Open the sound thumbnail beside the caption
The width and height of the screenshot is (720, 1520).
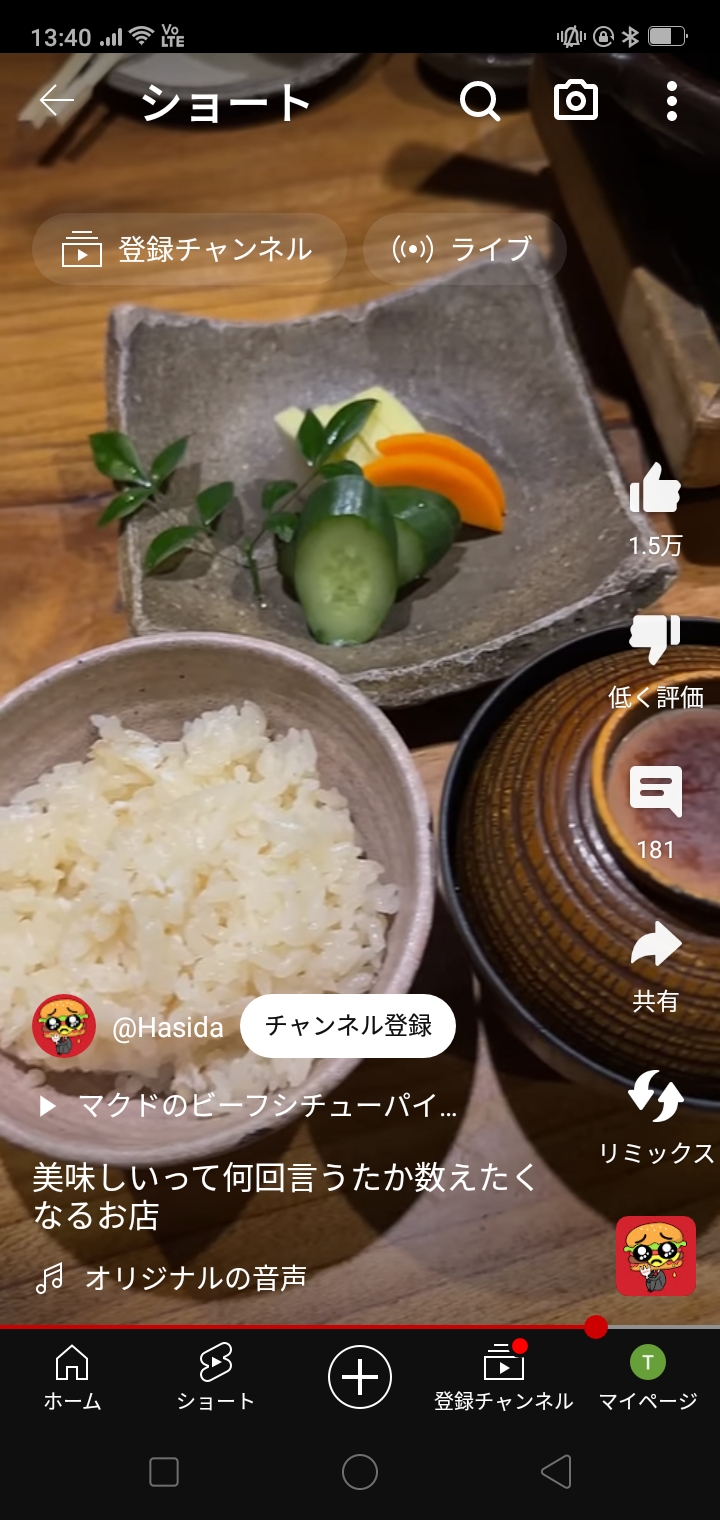tap(655, 1256)
